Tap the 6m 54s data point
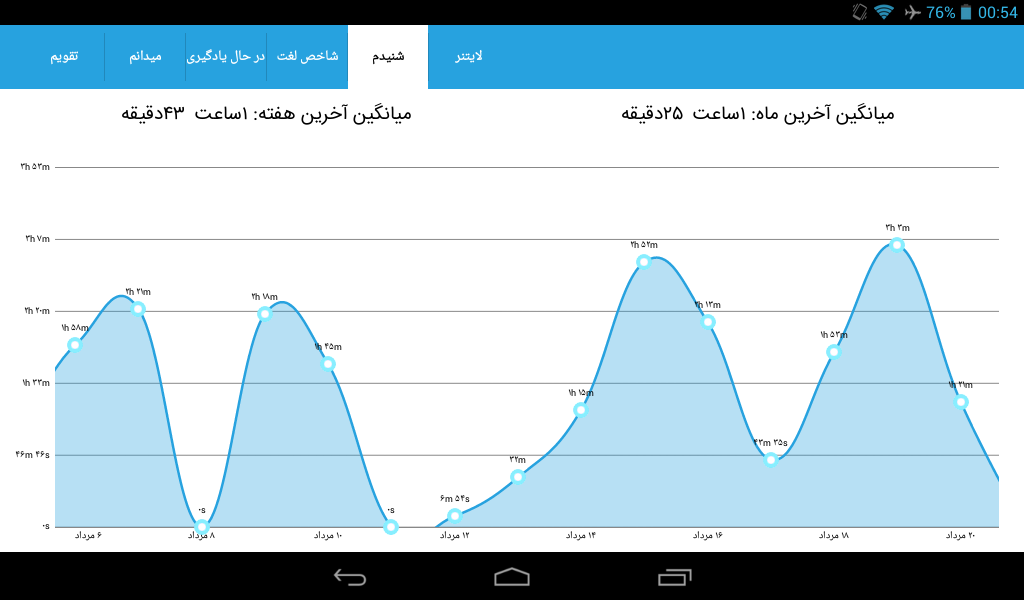This screenshot has width=1024, height=600. coord(455,516)
